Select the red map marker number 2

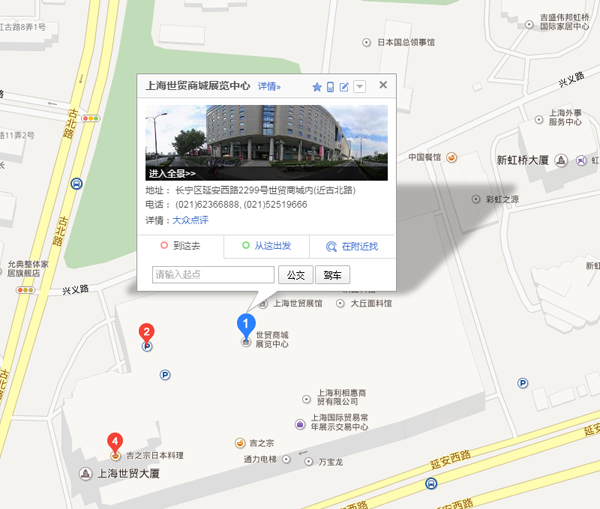click(147, 331)
